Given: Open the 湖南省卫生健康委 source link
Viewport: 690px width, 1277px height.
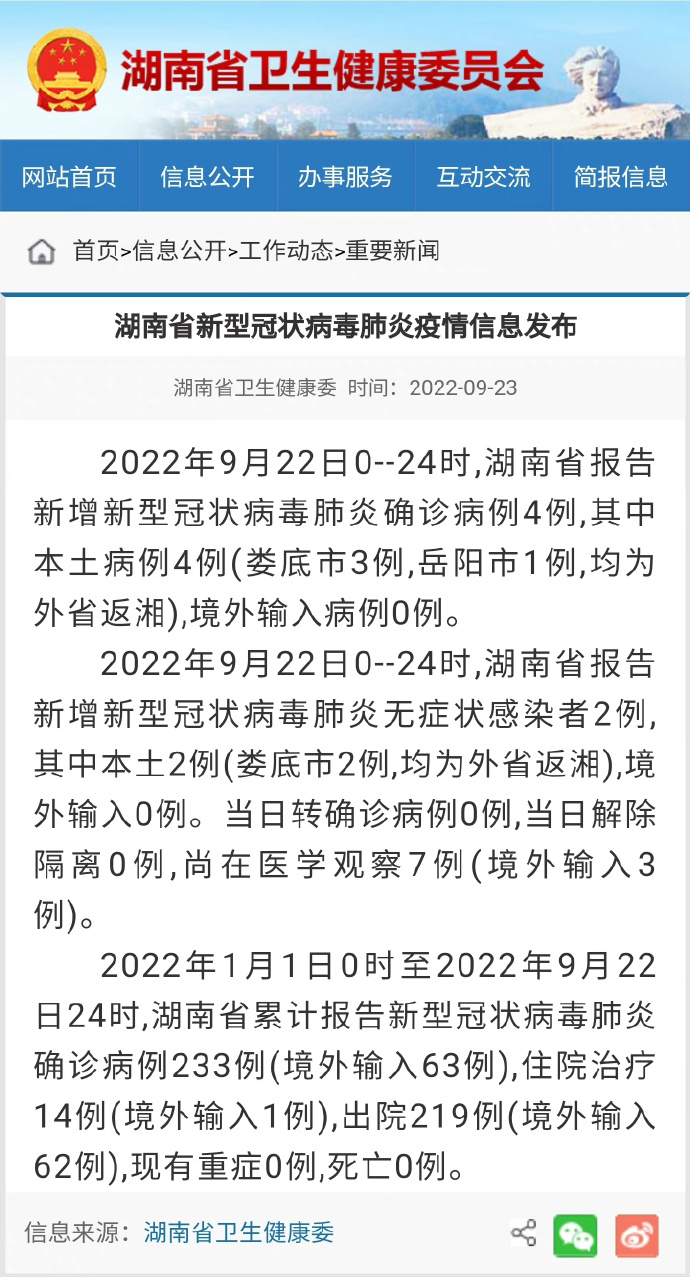Looking at the screenshot, I should point(239,1233).
